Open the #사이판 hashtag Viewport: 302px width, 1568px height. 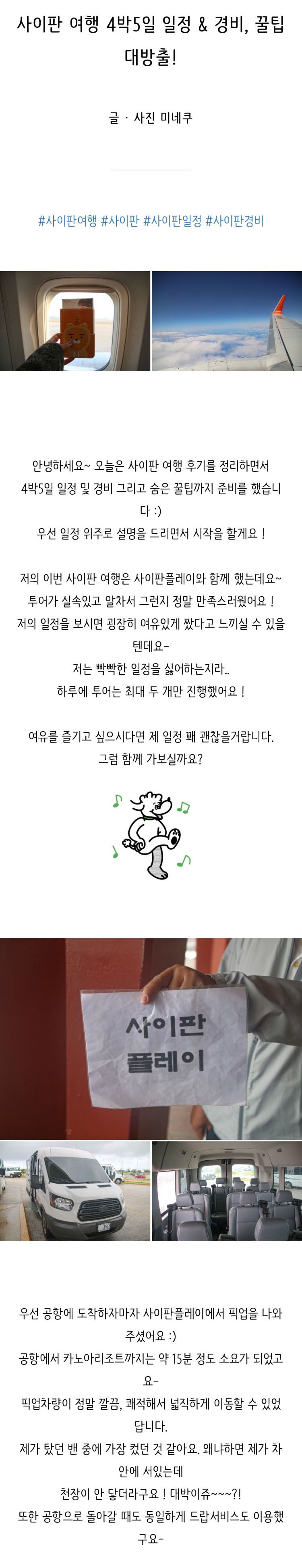(x=120, y=221)
